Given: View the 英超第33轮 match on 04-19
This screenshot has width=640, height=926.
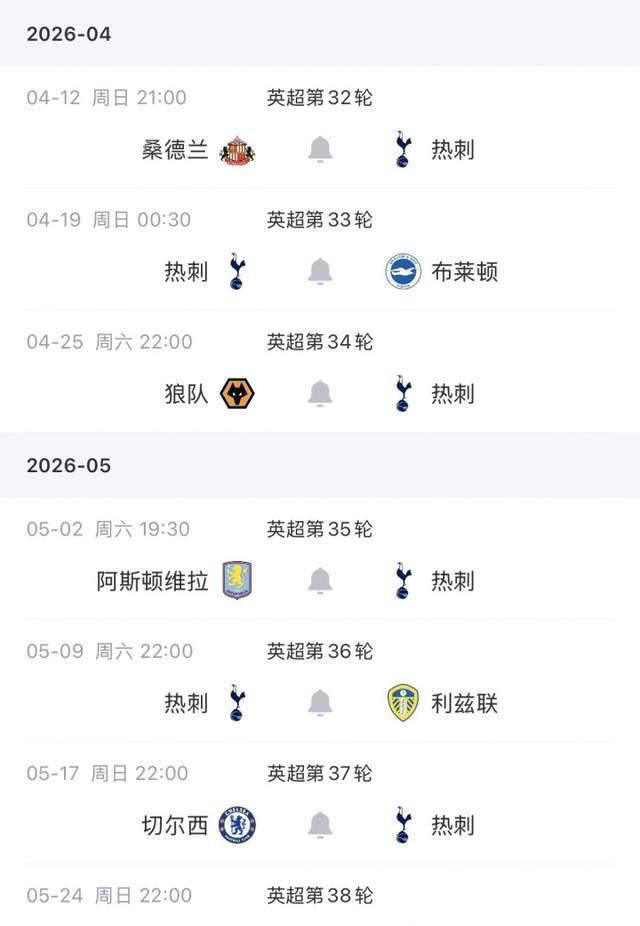Looking at the screenshot, I should [320, 220].
